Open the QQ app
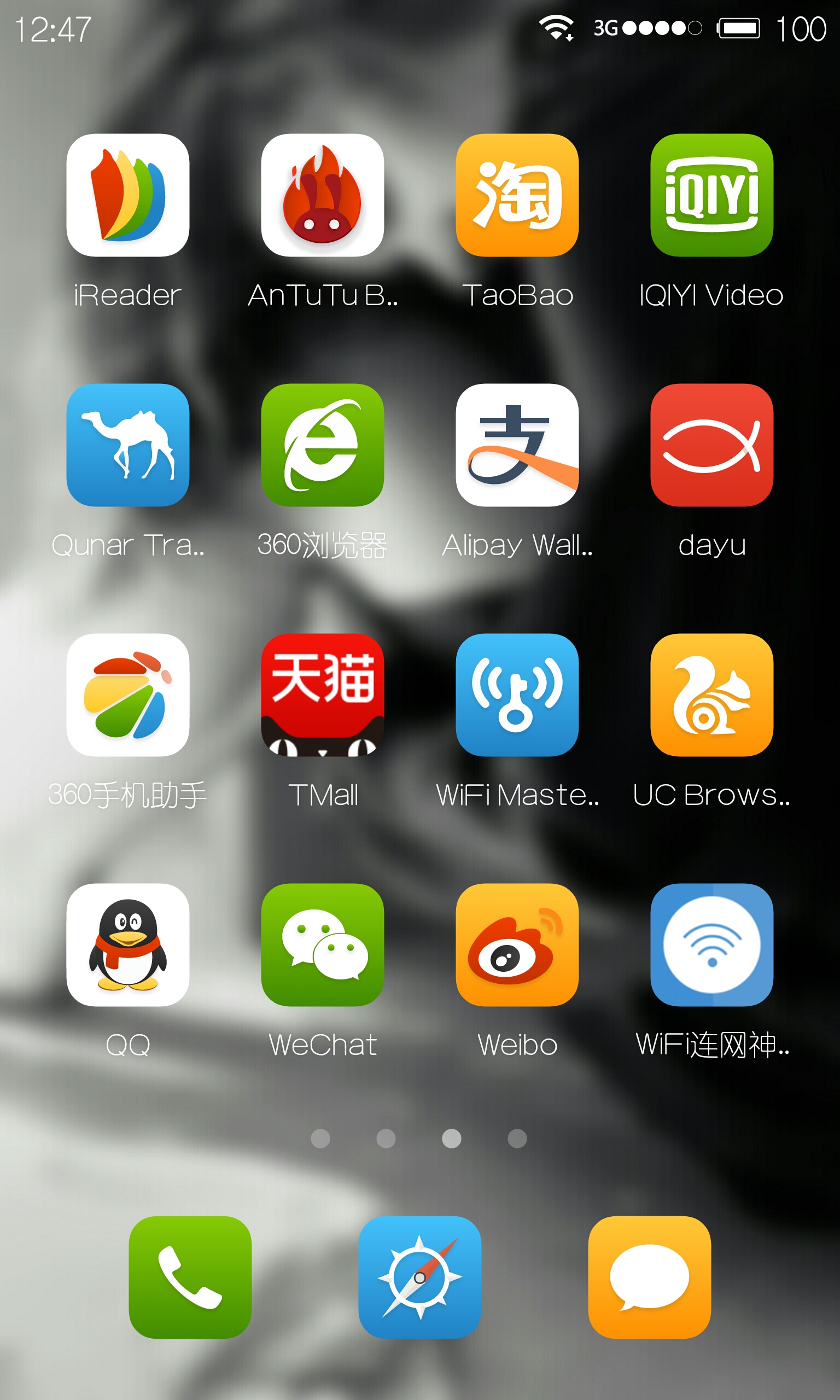This screenshot has width=840, height=1400. (128, 945)
